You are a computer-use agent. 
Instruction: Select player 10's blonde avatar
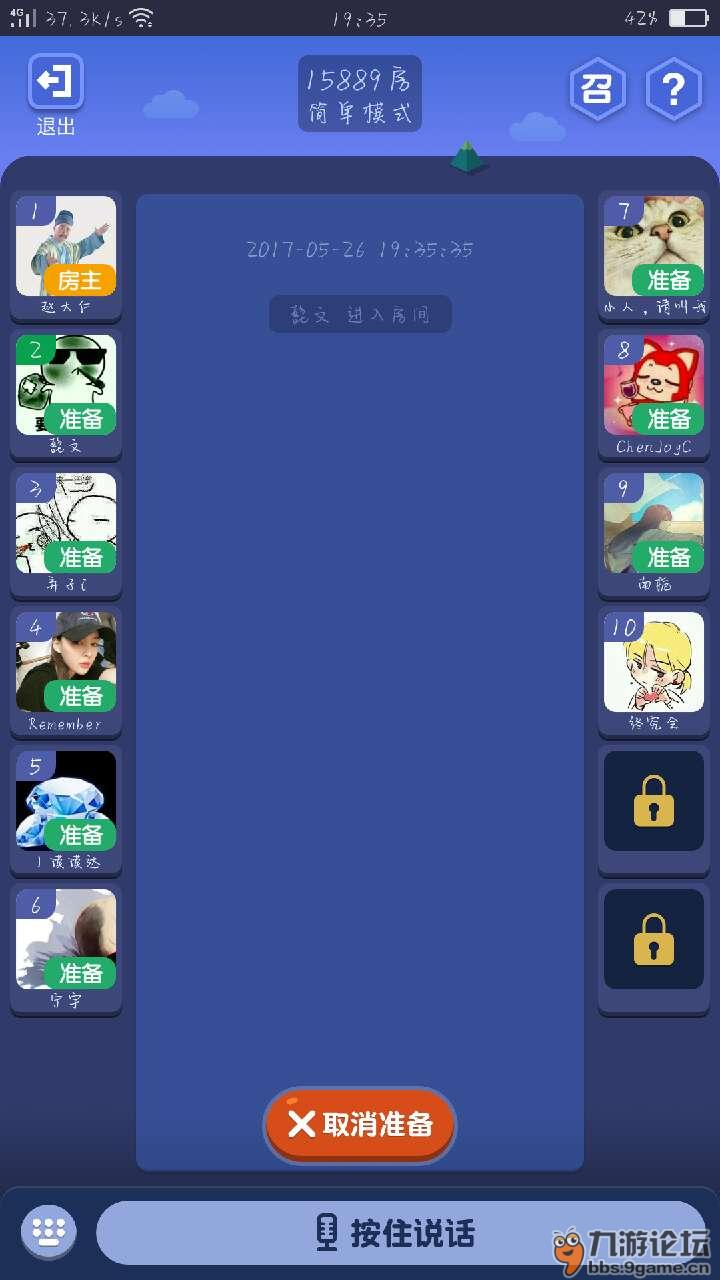click(653, 660)
